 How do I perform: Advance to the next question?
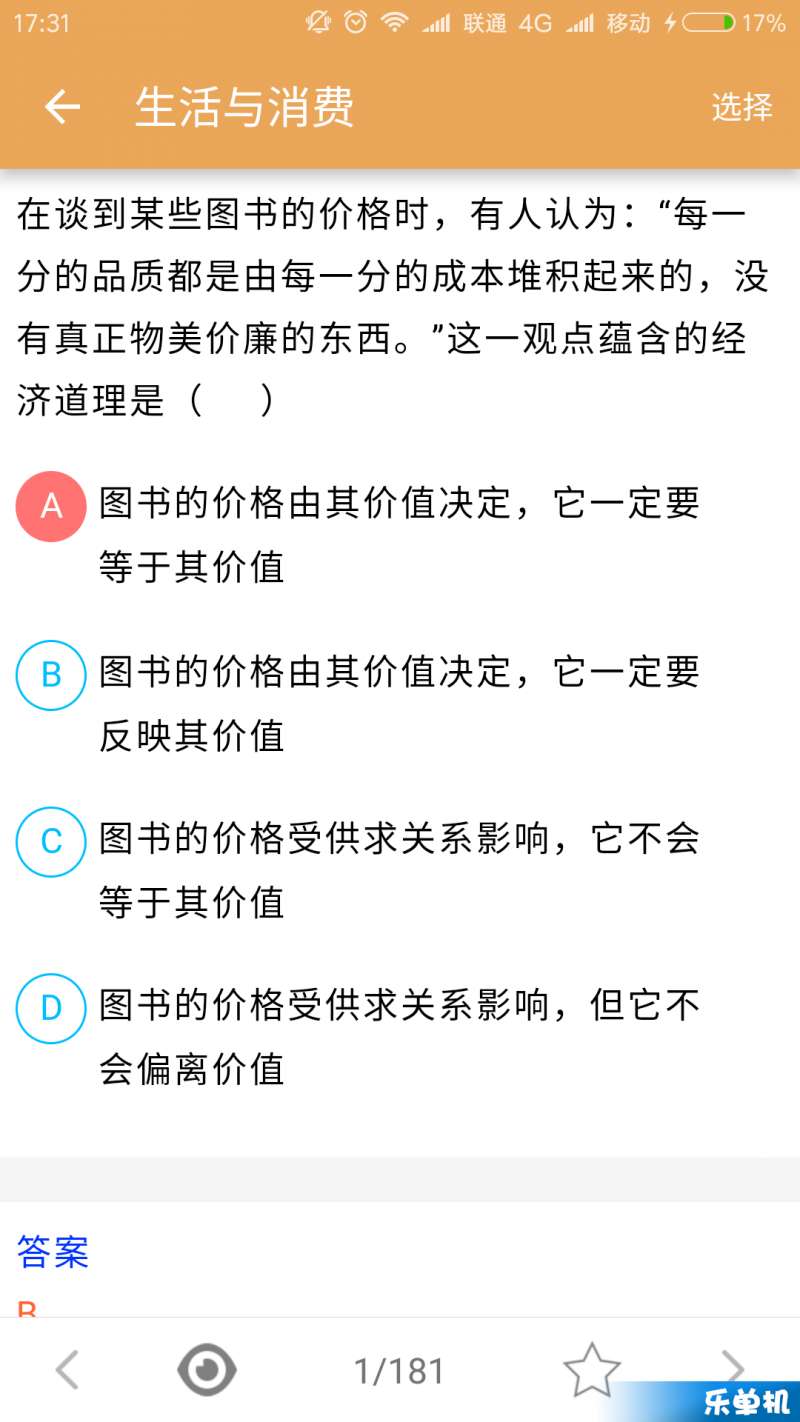[x=733, y=1368]
